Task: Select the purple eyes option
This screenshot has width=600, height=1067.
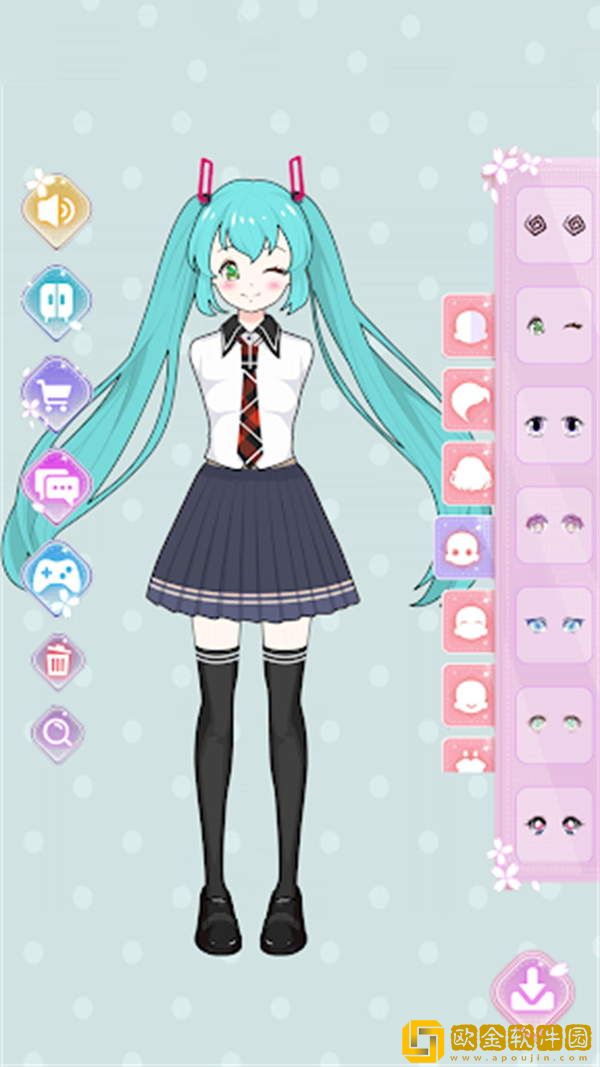Action: click(x=554, y=525)
